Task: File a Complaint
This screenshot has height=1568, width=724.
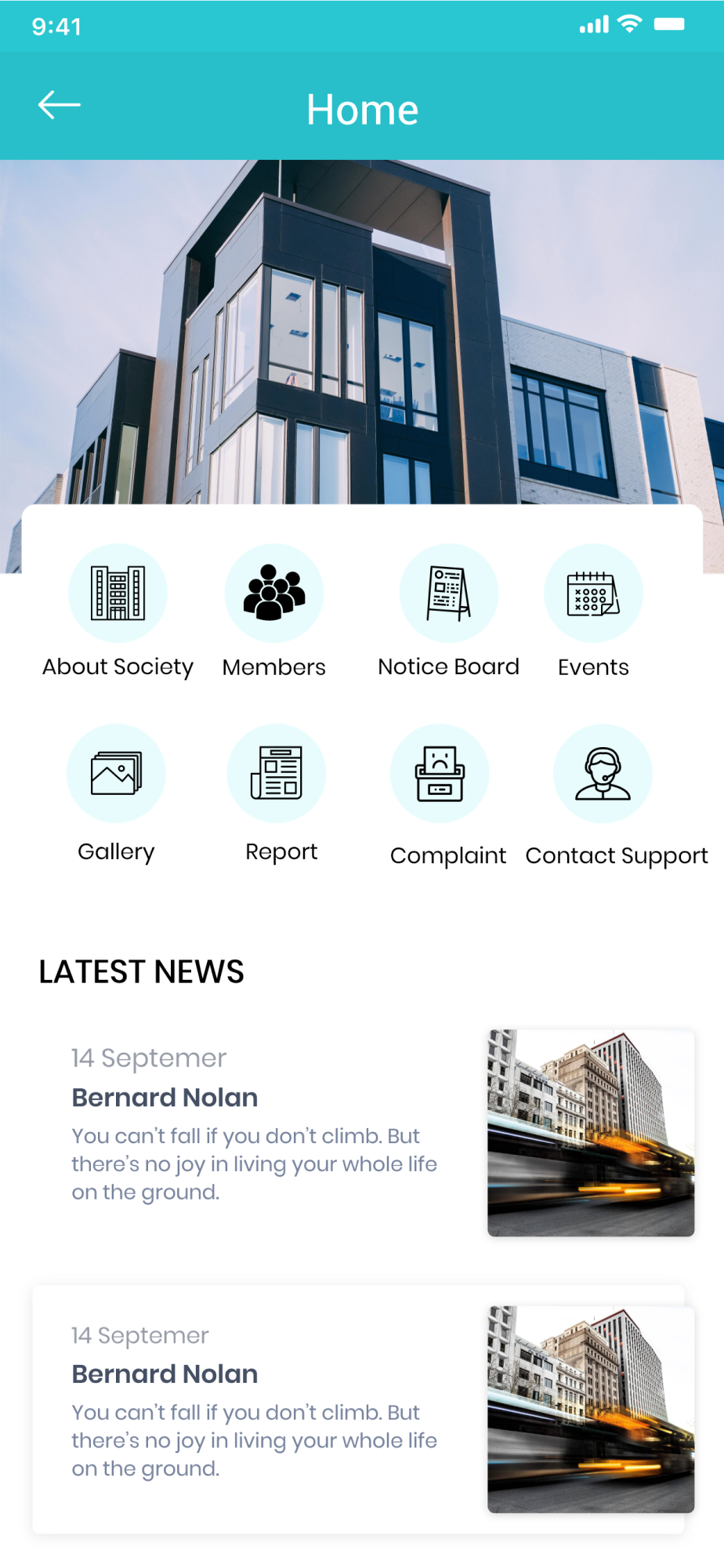Action: [x=440, y=774]
